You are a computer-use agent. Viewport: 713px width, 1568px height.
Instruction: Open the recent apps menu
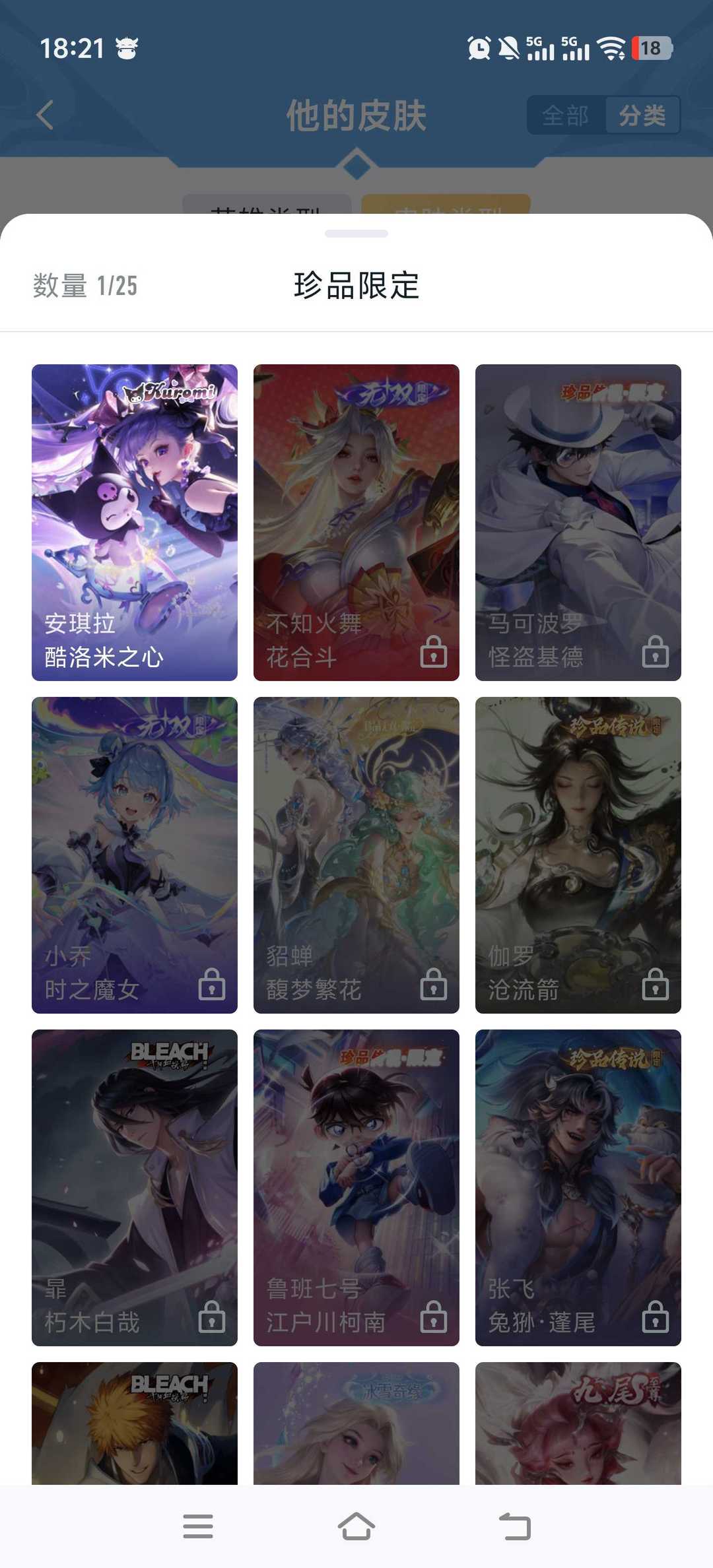point(198,1526)
